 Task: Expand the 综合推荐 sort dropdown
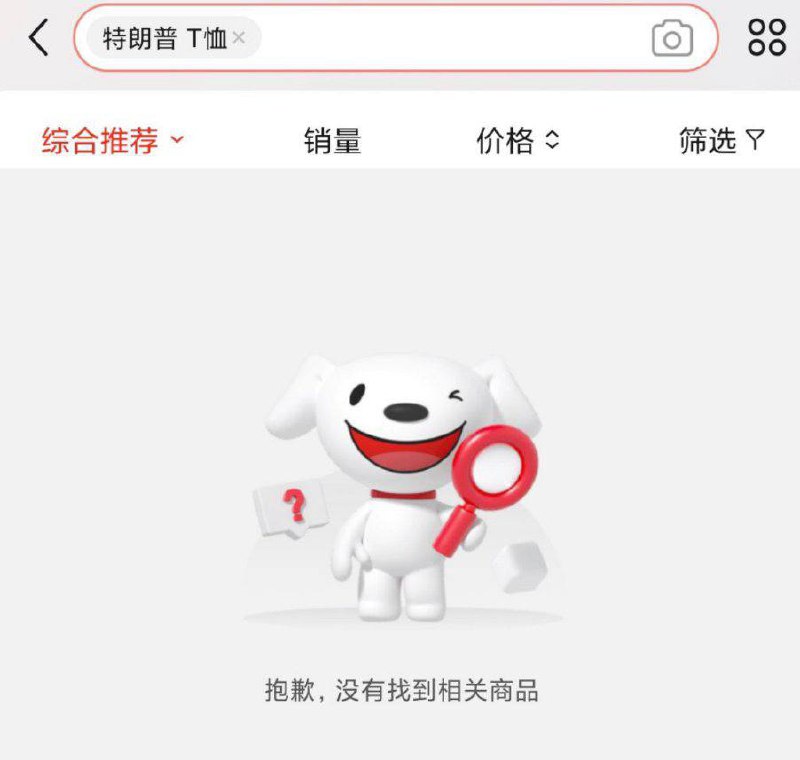113,141
